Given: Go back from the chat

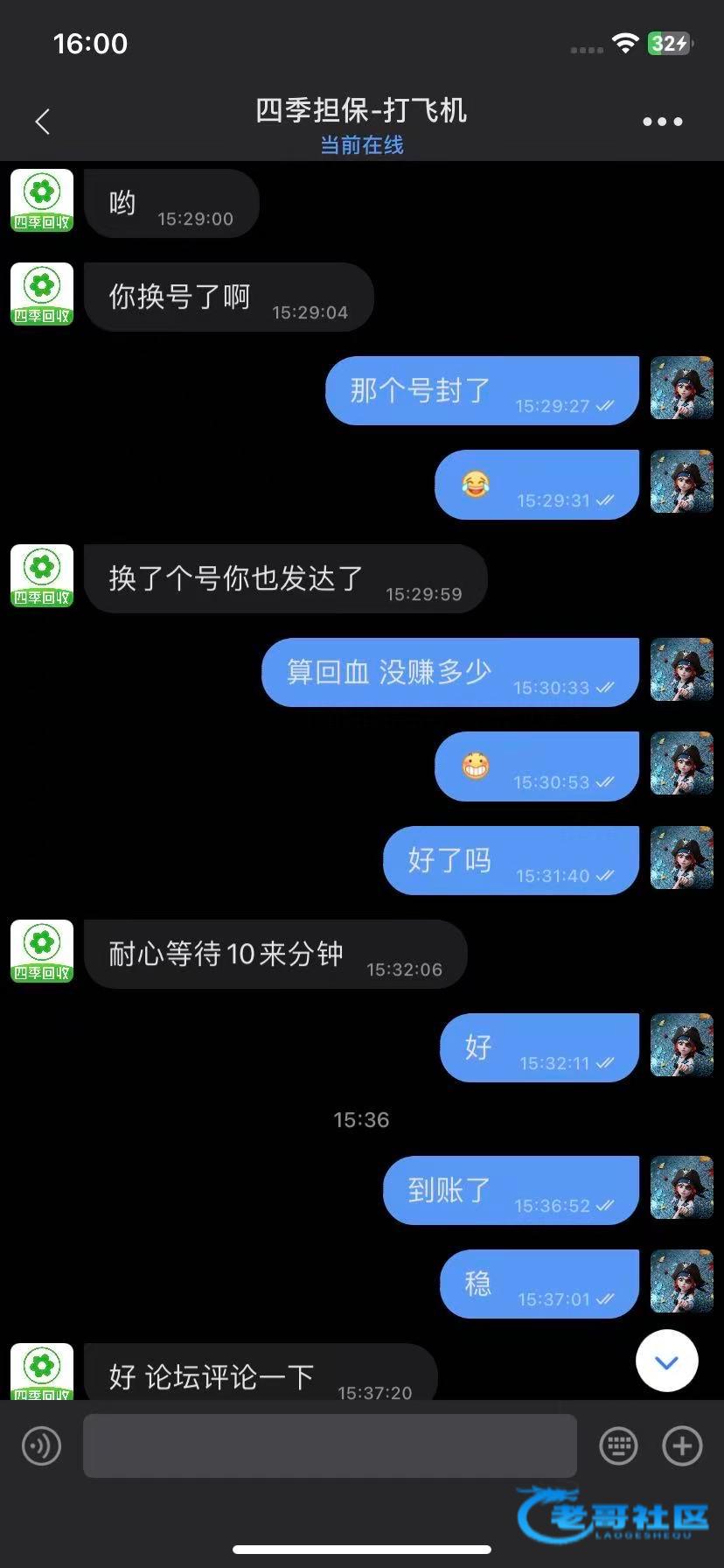Looking at the screenshot, I should 42,122.
